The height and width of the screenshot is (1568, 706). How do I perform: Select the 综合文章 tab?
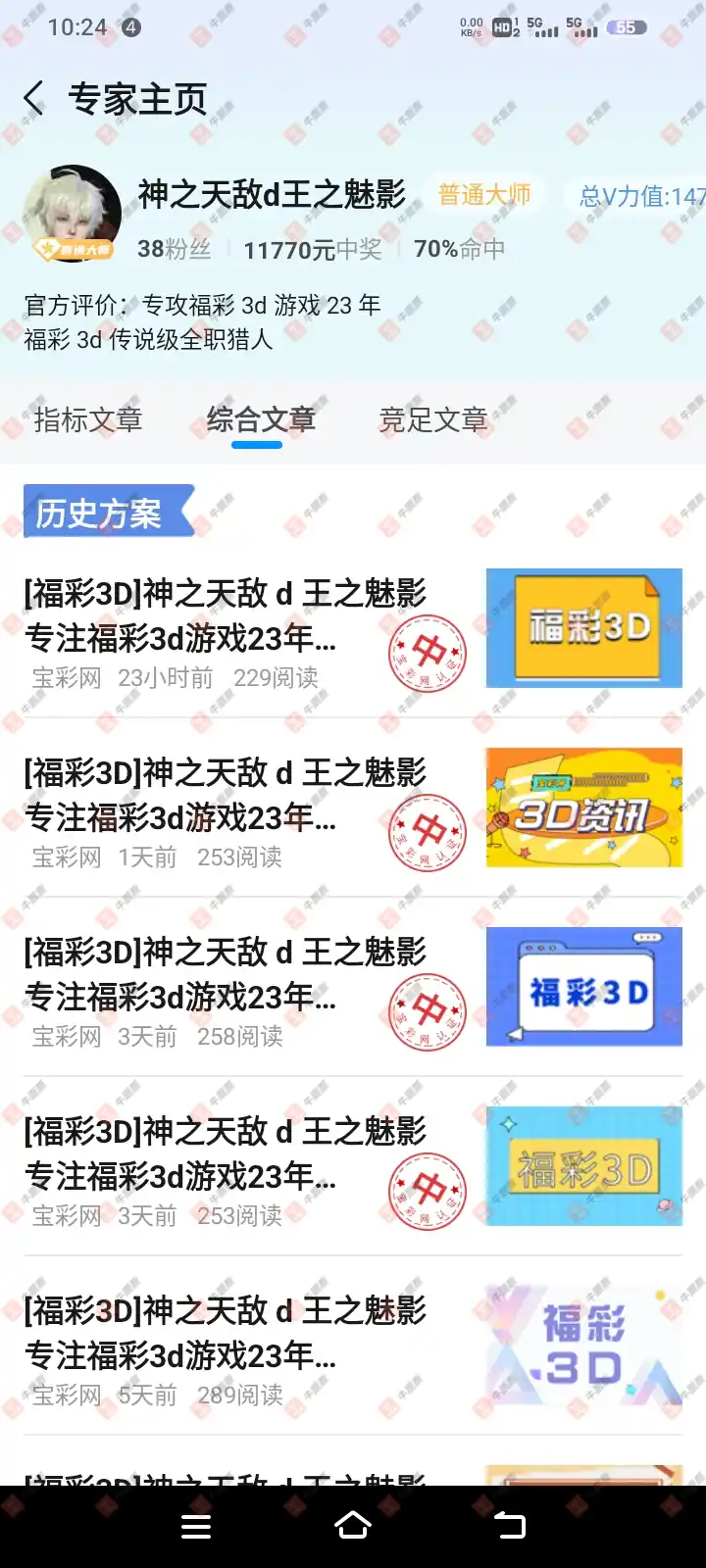point(261,419)
